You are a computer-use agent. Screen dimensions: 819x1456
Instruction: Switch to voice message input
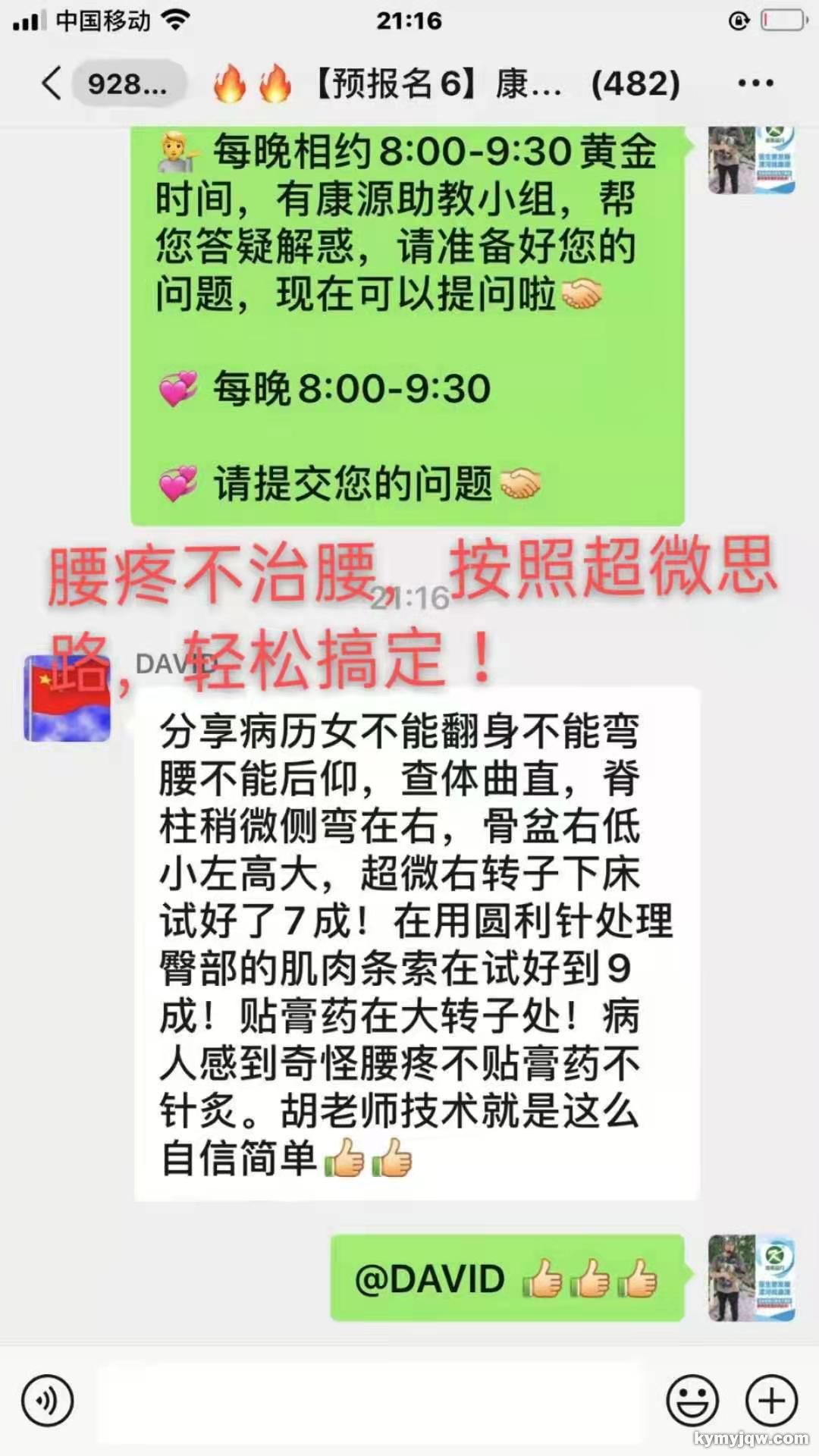point(47,1401)
